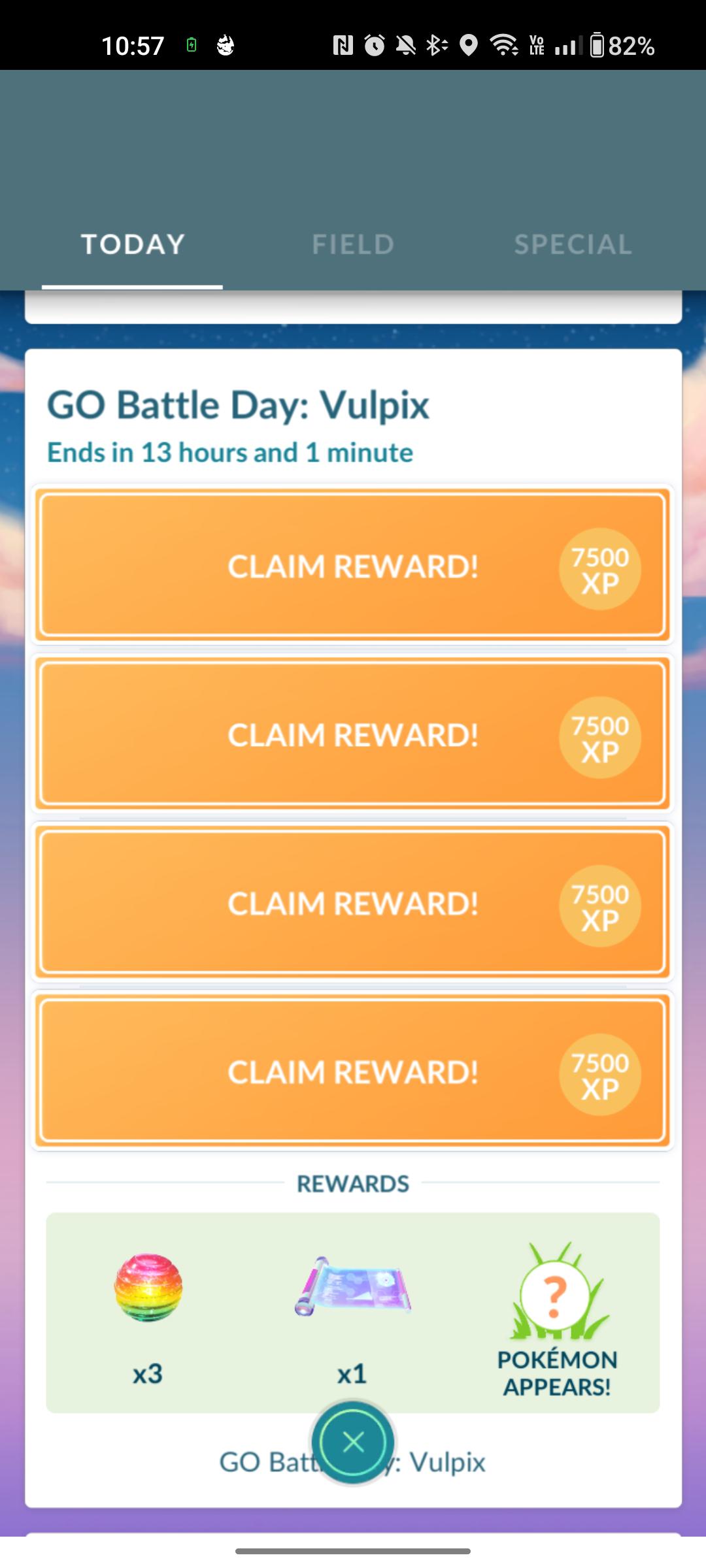Claim the first 7500 XP reward
The image size is (706, 1568).
pos(353,565)
